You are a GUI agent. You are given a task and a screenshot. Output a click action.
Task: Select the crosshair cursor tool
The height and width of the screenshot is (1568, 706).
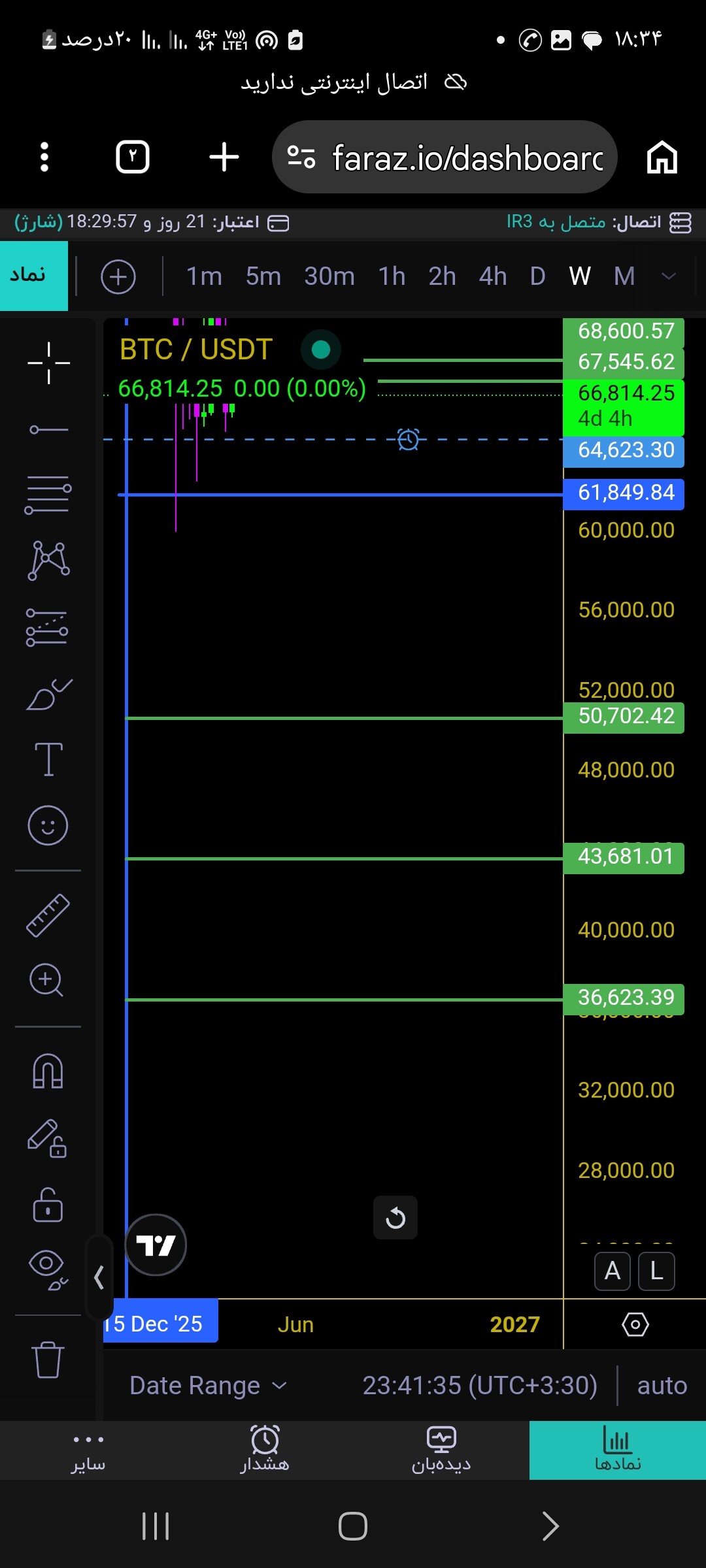click(48, 363)
